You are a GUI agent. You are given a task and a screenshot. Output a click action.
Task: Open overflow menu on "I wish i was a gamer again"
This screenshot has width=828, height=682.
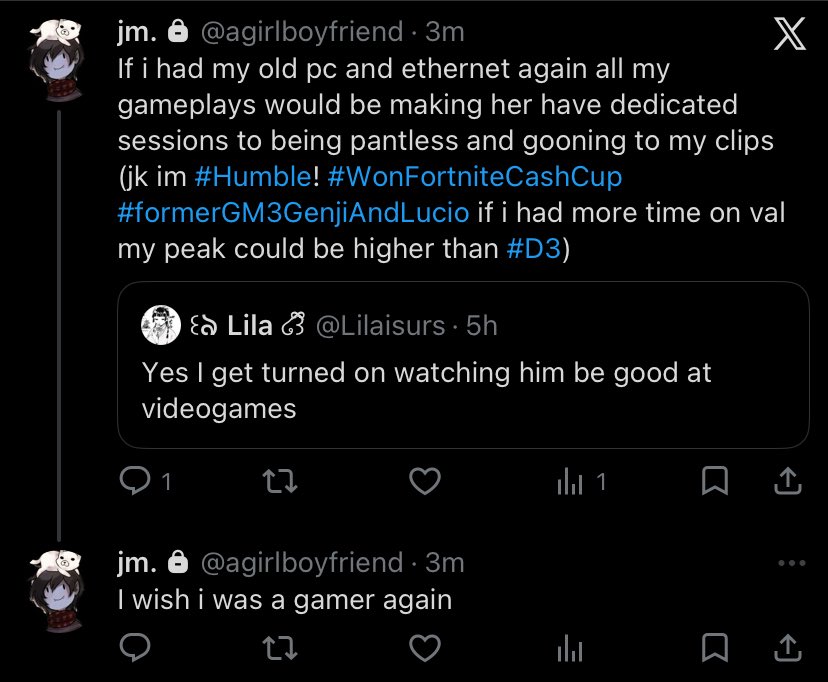coord(791,563)
